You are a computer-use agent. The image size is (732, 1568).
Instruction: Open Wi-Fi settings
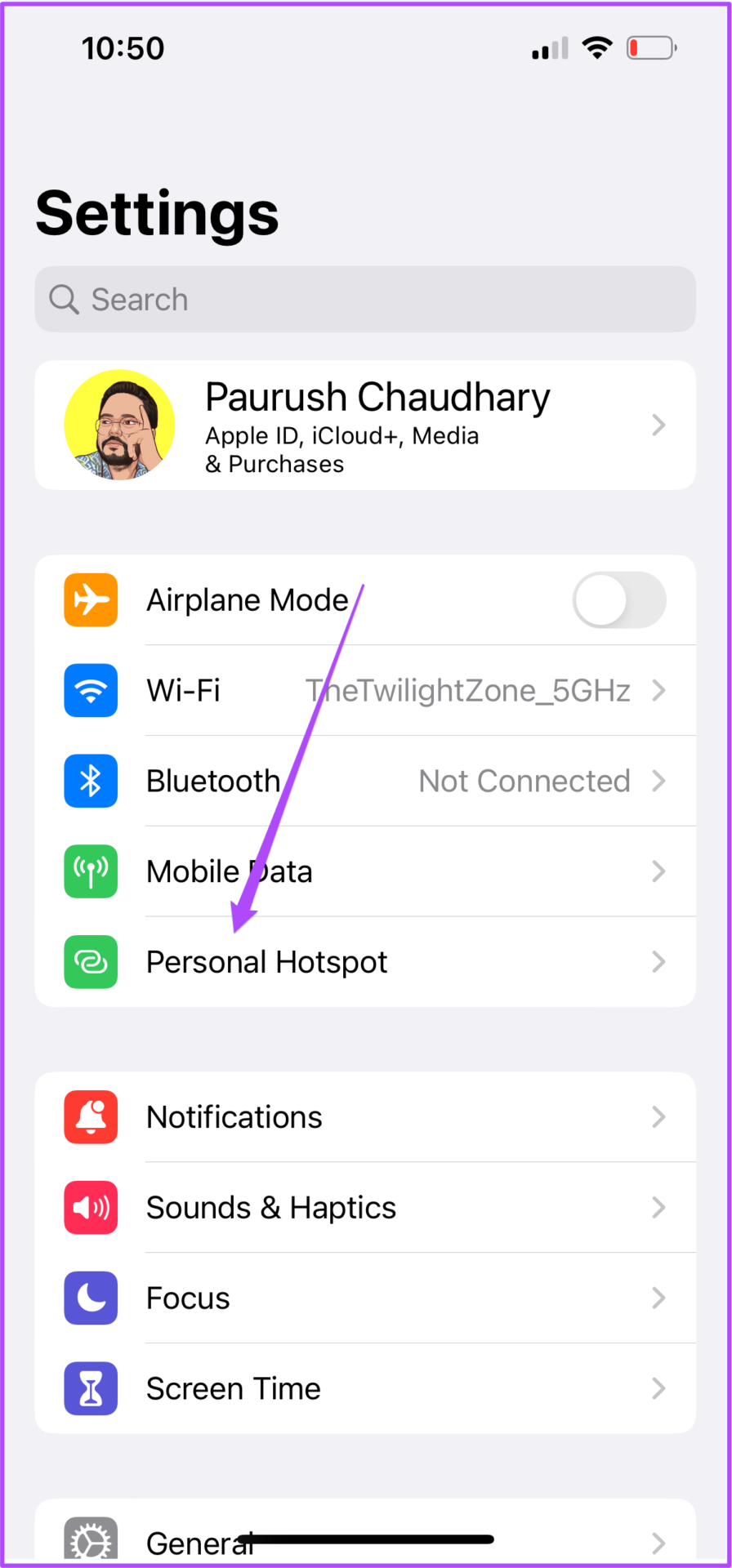click(x=364, y=691)
